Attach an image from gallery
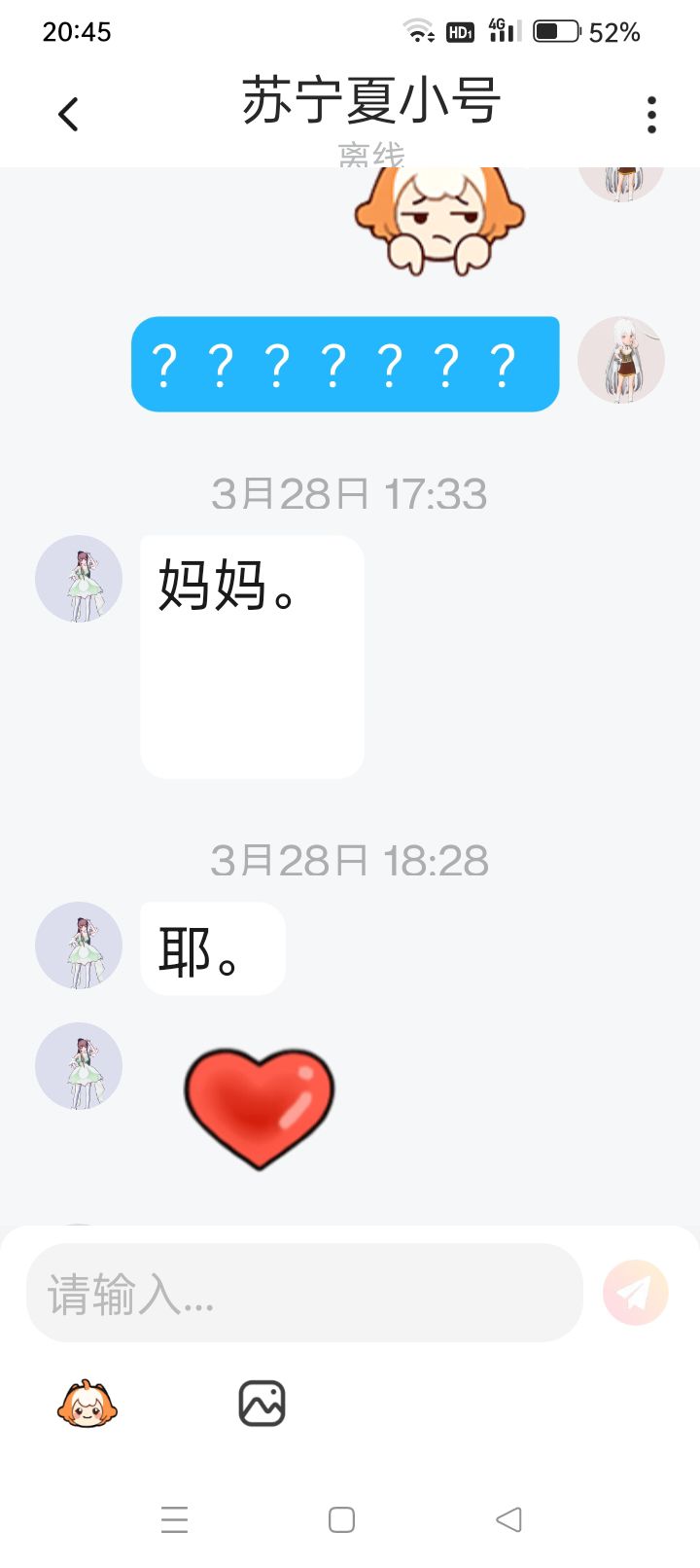 pyautogui.click(x=262, y=1405)
